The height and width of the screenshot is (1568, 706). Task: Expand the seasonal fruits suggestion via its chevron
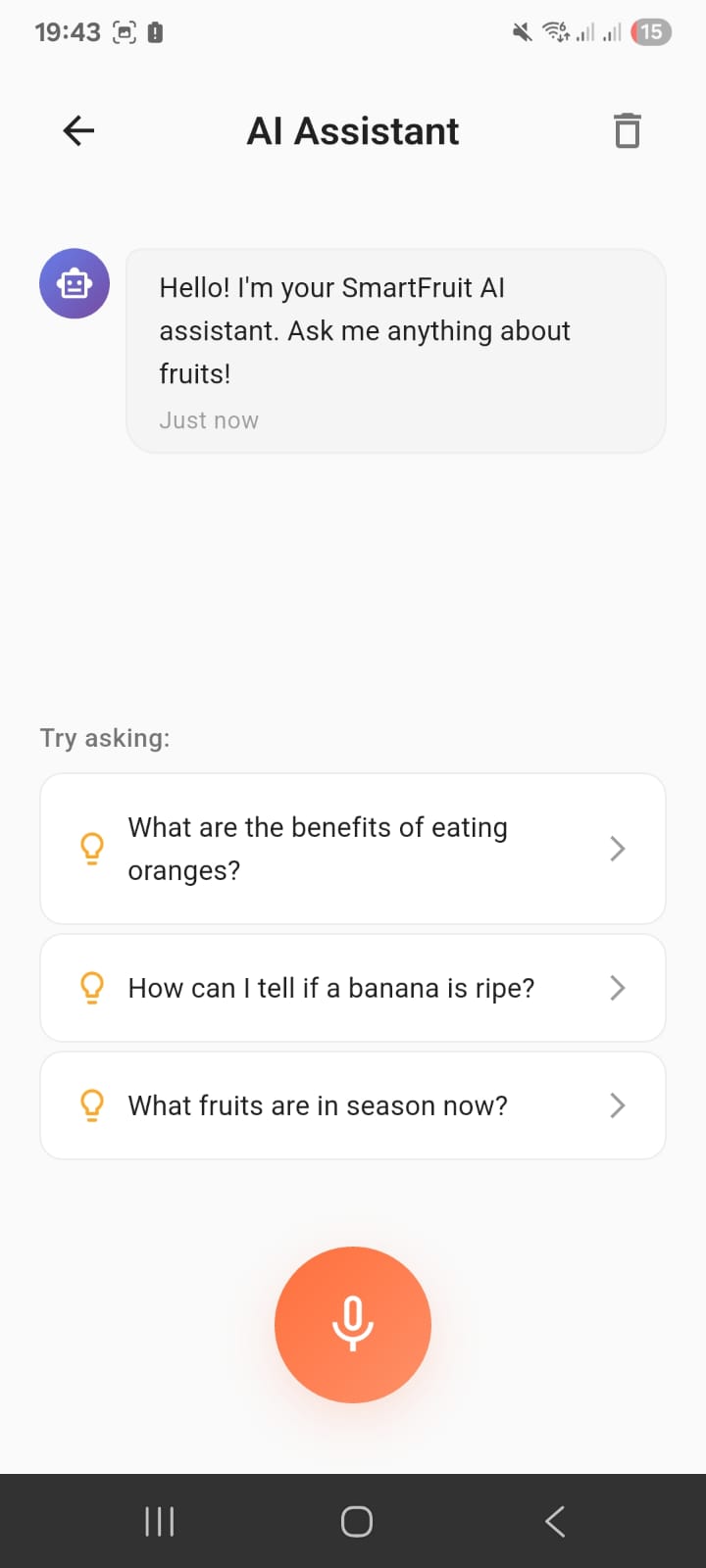click(617, 1105)
